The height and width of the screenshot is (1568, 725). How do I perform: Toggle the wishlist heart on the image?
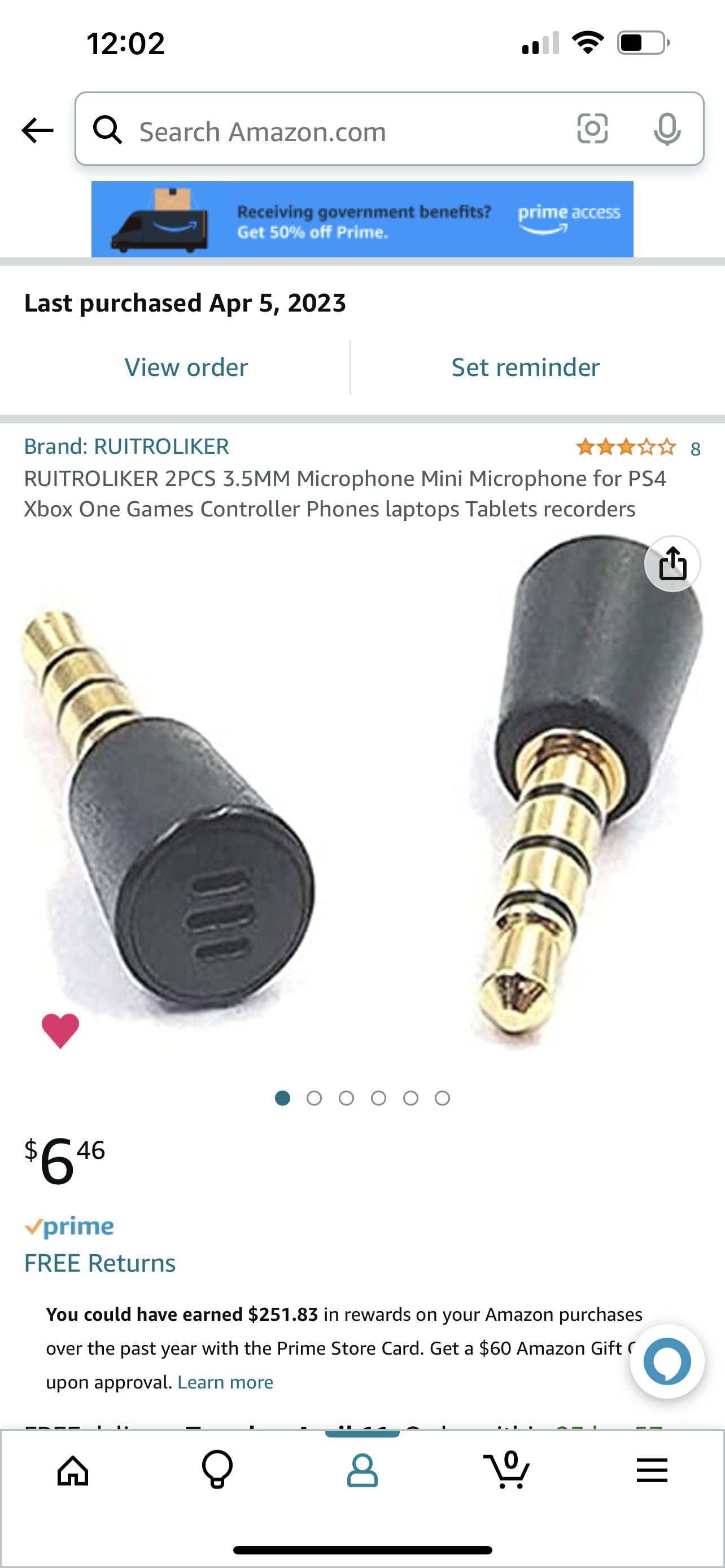pos(60,1030)
